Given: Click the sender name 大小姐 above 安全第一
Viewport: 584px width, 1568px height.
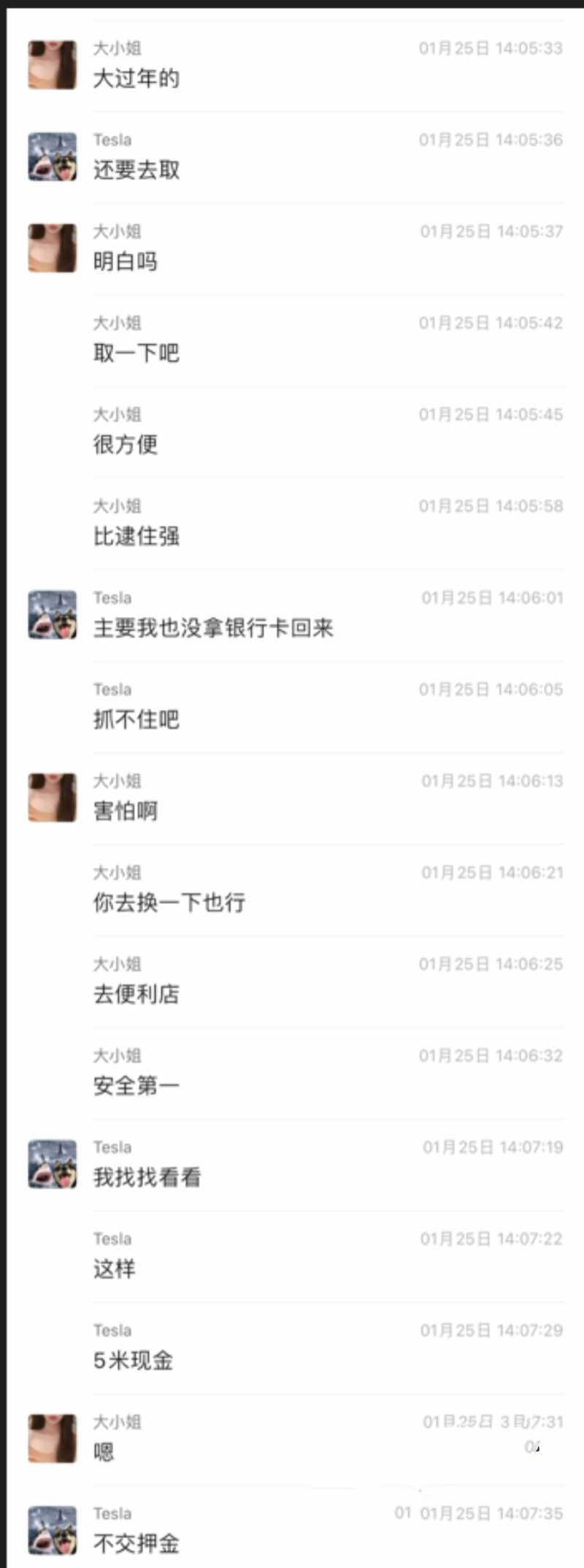Looking at the screenshot, I should pyautogui.click(x=115, y=1055).
